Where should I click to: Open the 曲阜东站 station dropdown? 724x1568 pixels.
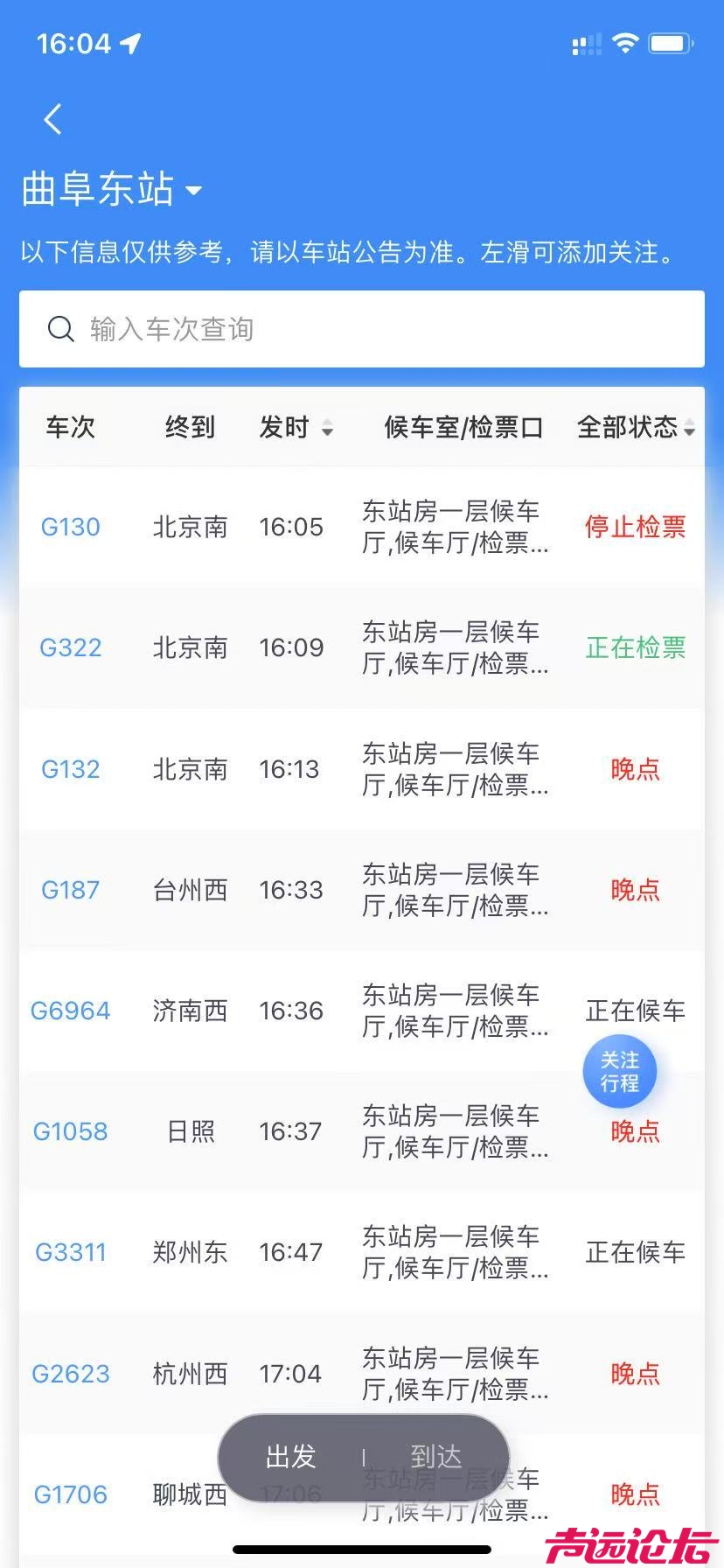pyautogui.click(x=112, y=190)
